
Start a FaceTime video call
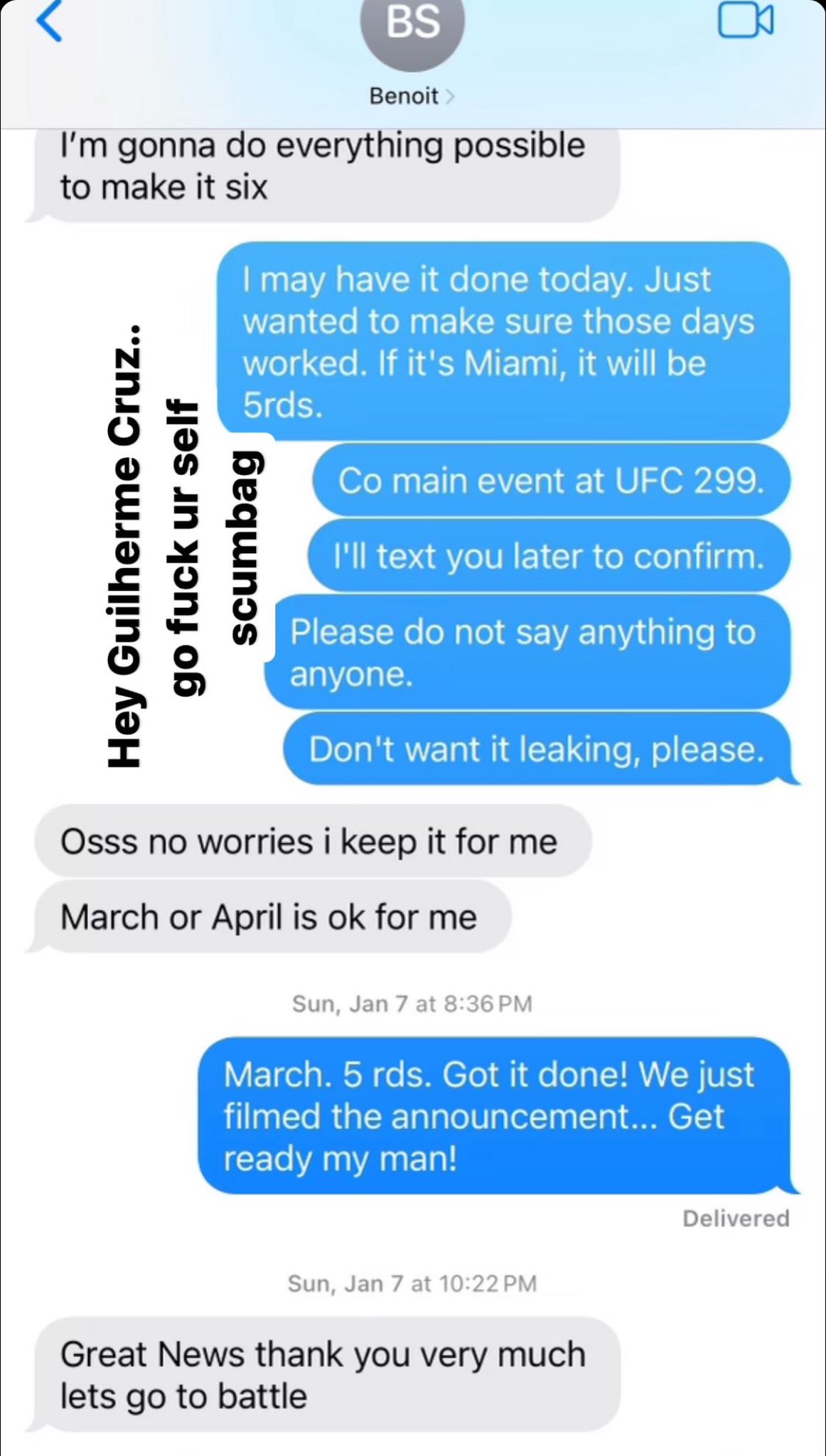point(745,20)
